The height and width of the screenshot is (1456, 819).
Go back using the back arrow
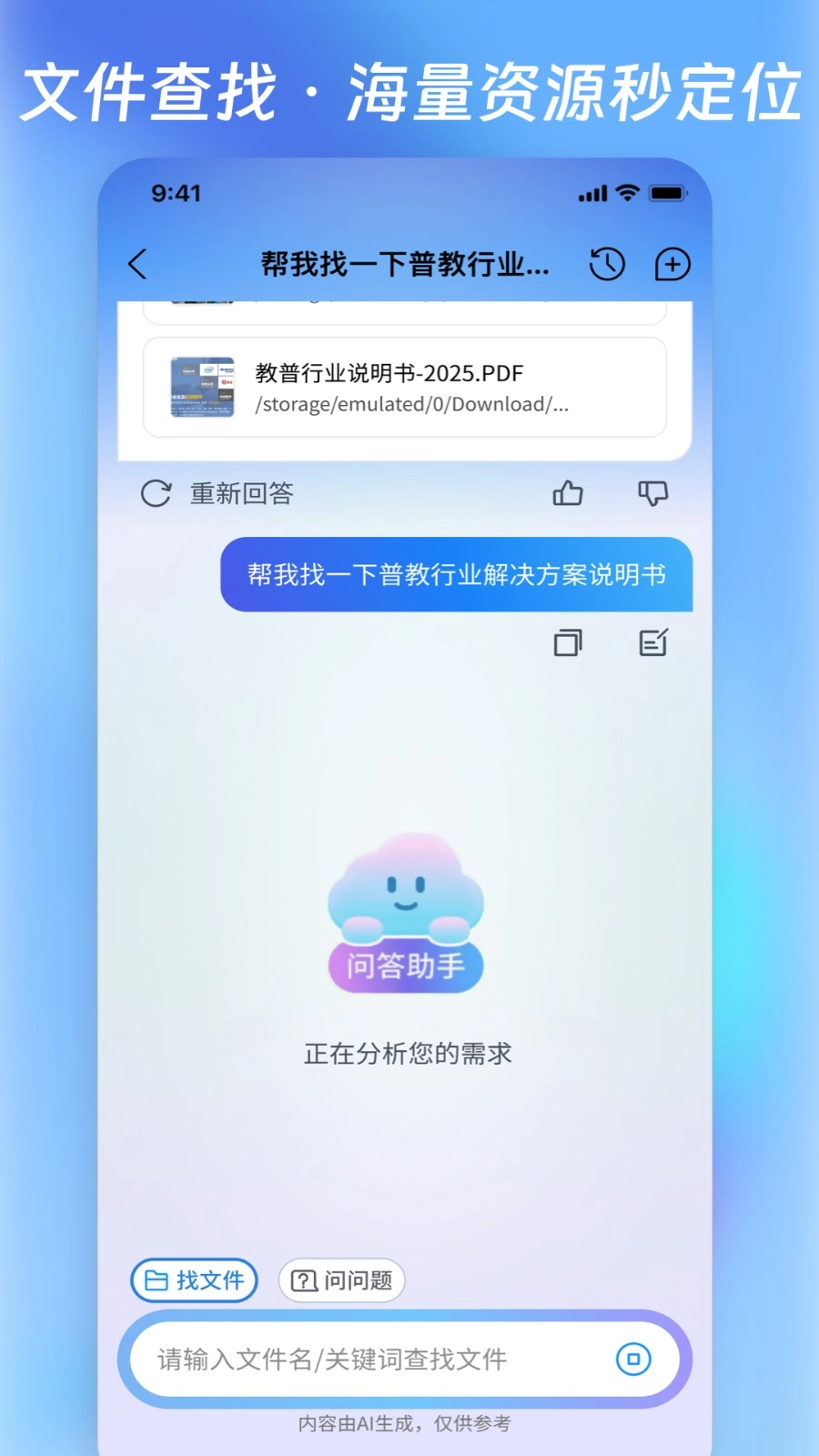click(x=137, y=265)
